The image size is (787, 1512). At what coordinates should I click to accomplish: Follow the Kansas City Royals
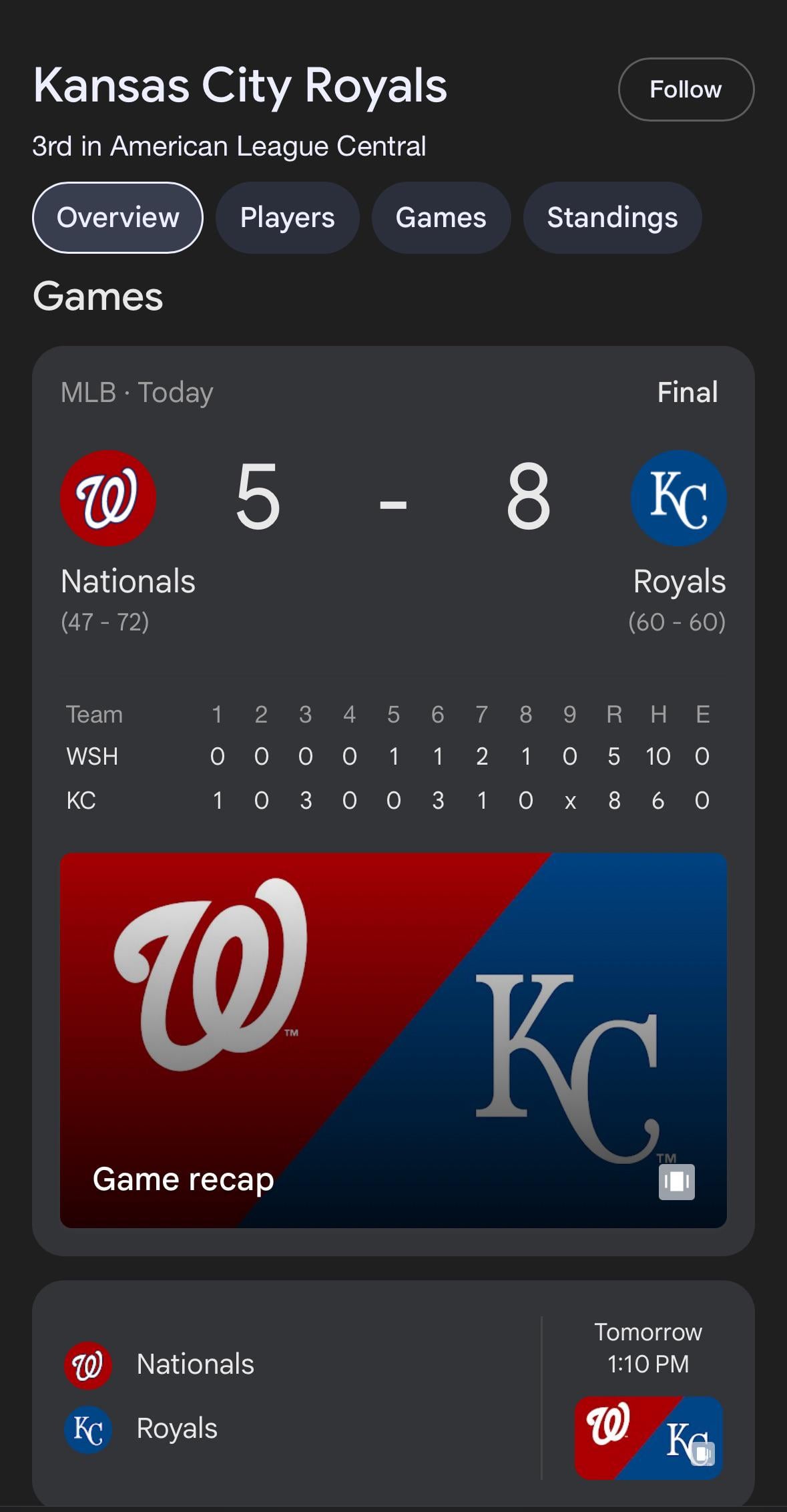686,89
